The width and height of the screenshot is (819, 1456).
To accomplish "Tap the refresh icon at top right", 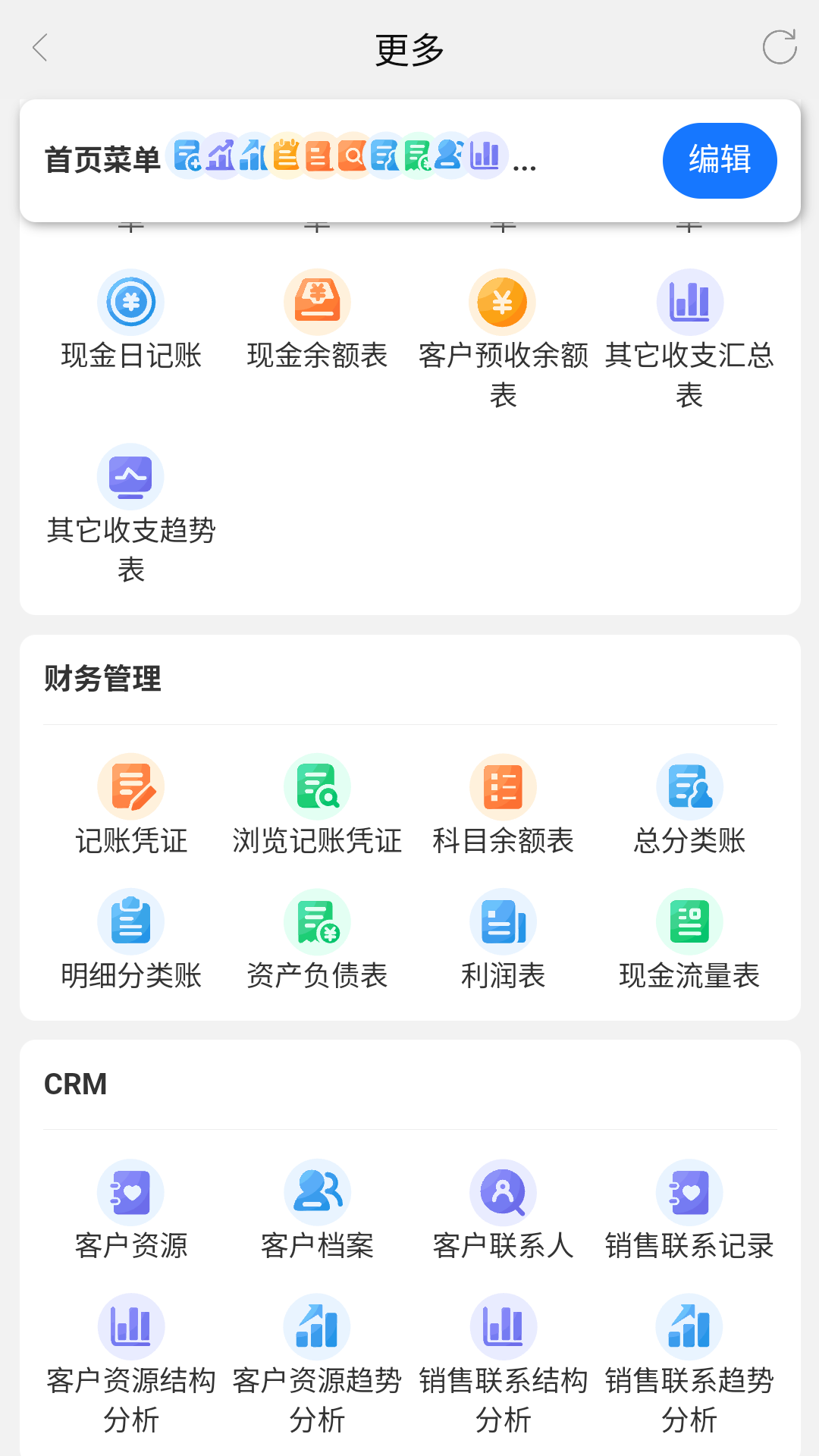I will [x=779, y=48].
